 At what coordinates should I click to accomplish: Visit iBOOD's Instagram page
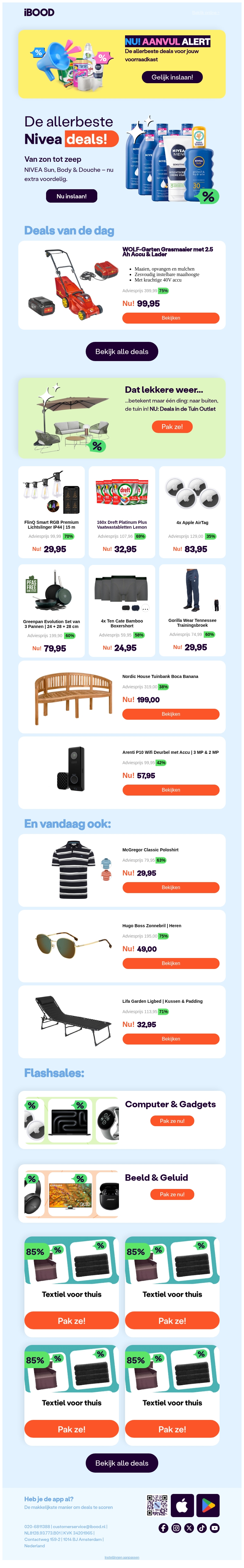tap(176, 1528)
